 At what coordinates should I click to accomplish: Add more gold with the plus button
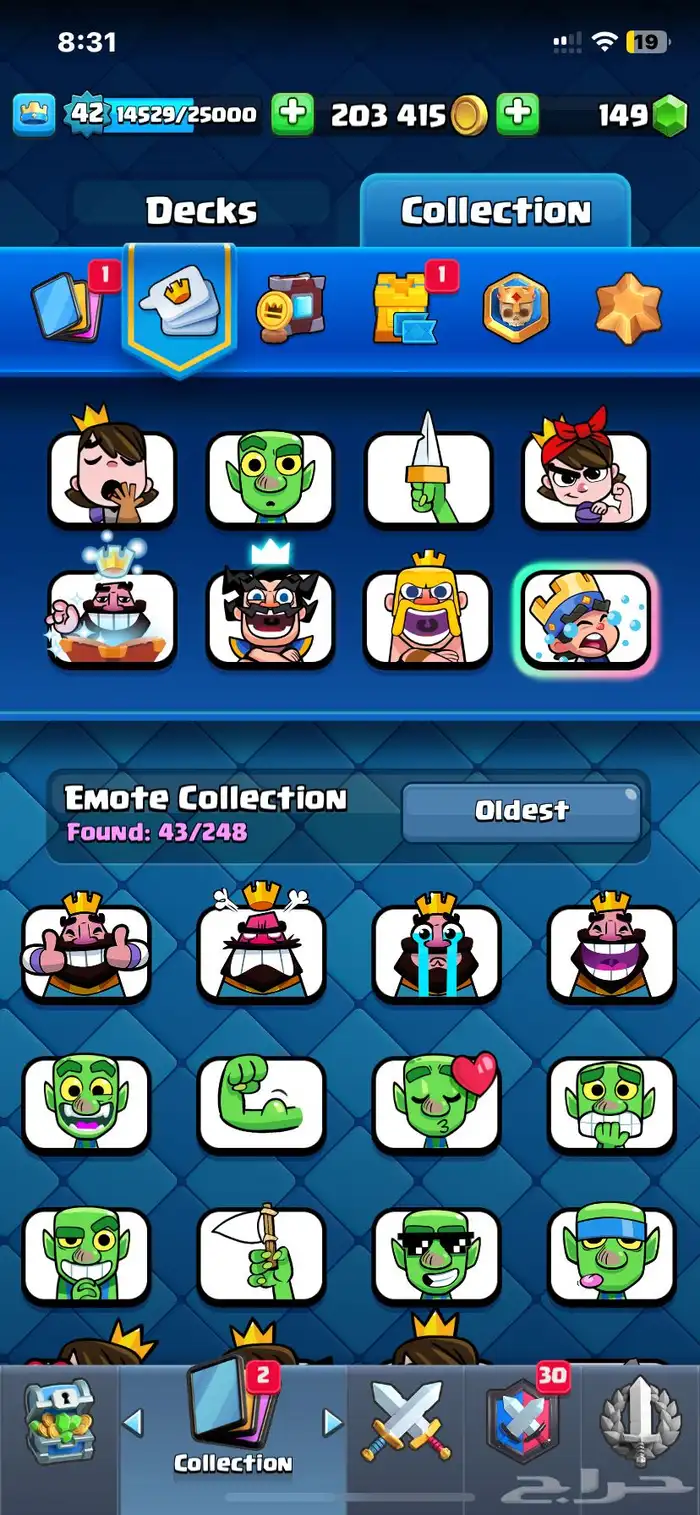tap(517, 114)
